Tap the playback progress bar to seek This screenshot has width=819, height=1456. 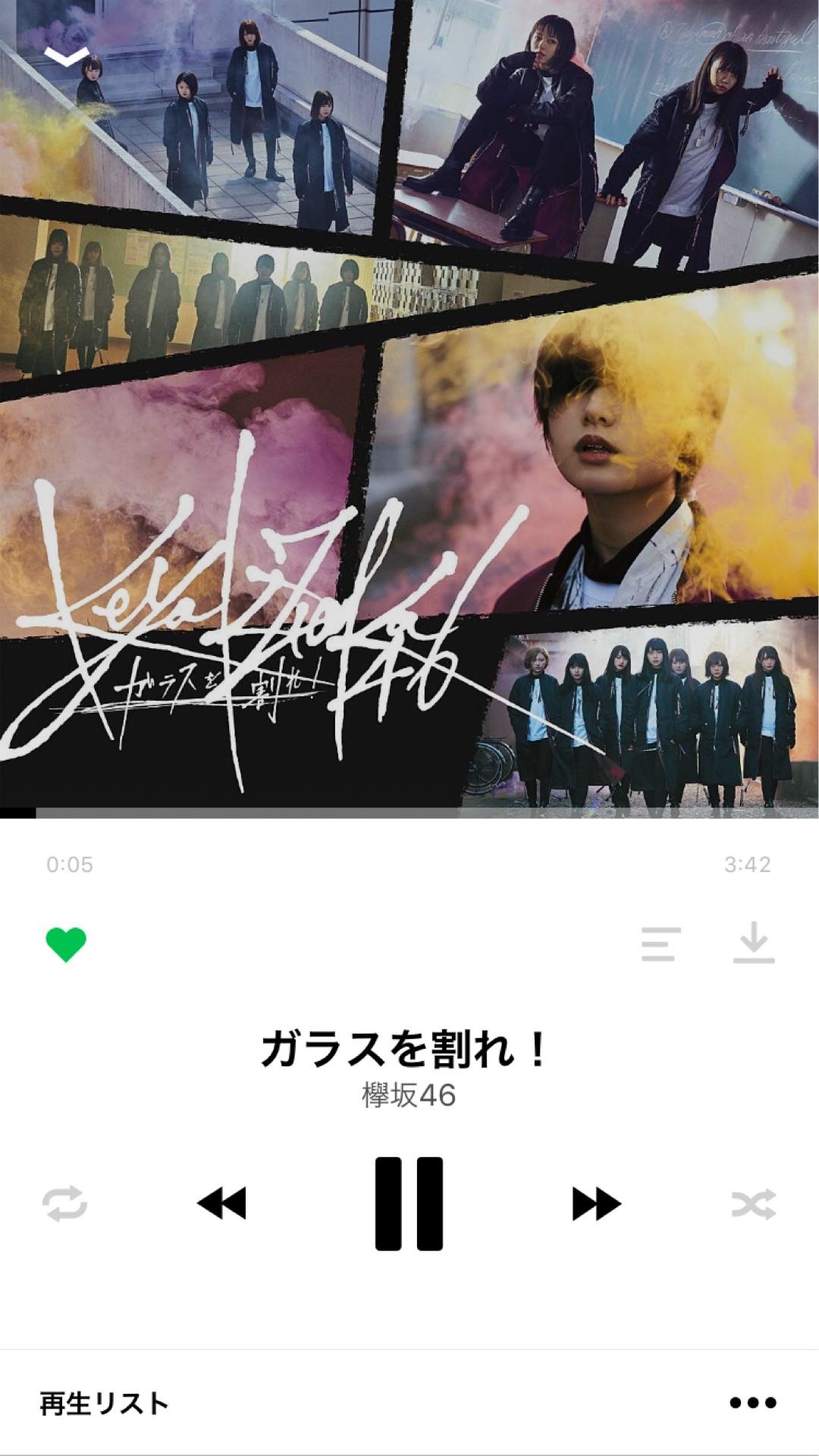point(409,813)
